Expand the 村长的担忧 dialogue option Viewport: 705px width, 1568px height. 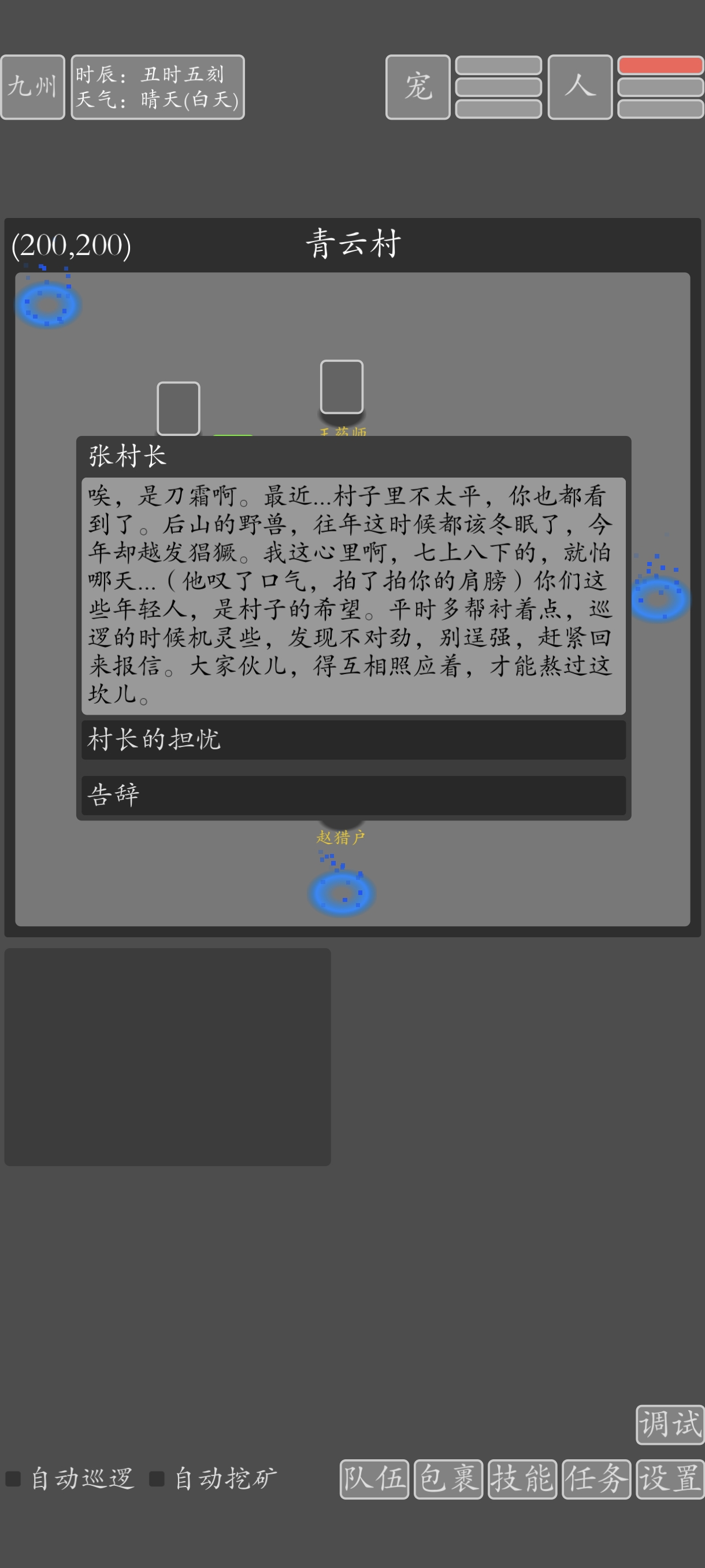tap(353, 740)
